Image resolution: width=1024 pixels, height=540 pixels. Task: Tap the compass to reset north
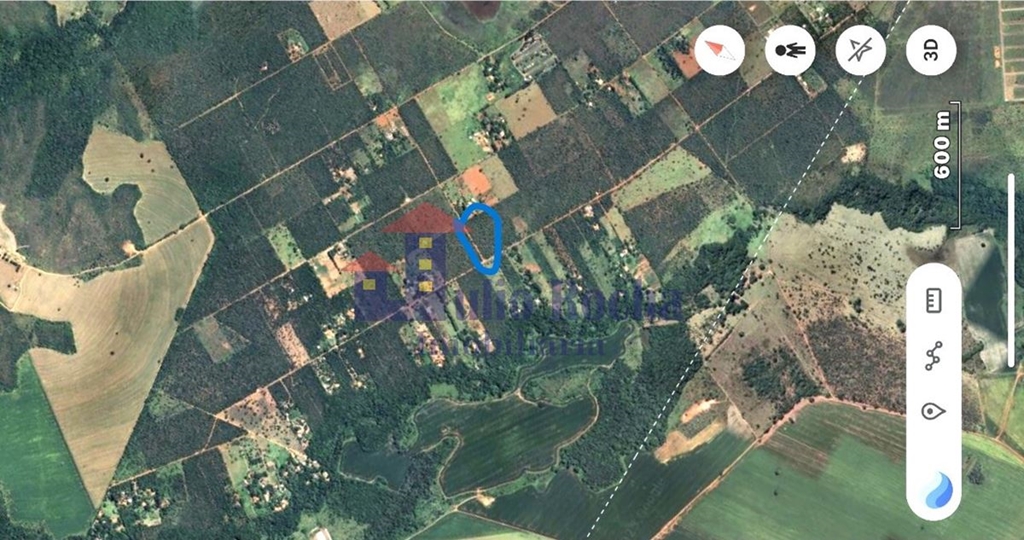pos(720,50)
